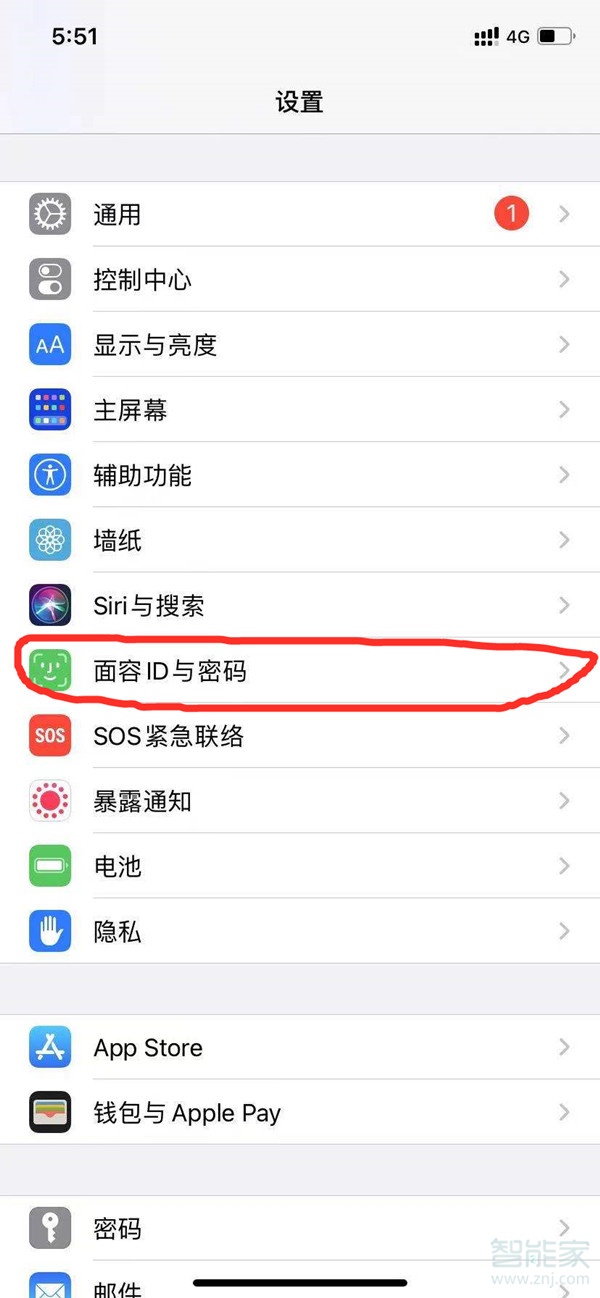Open 钱包与Apple Pay
600x1298 pixels.
(300, 1113)
